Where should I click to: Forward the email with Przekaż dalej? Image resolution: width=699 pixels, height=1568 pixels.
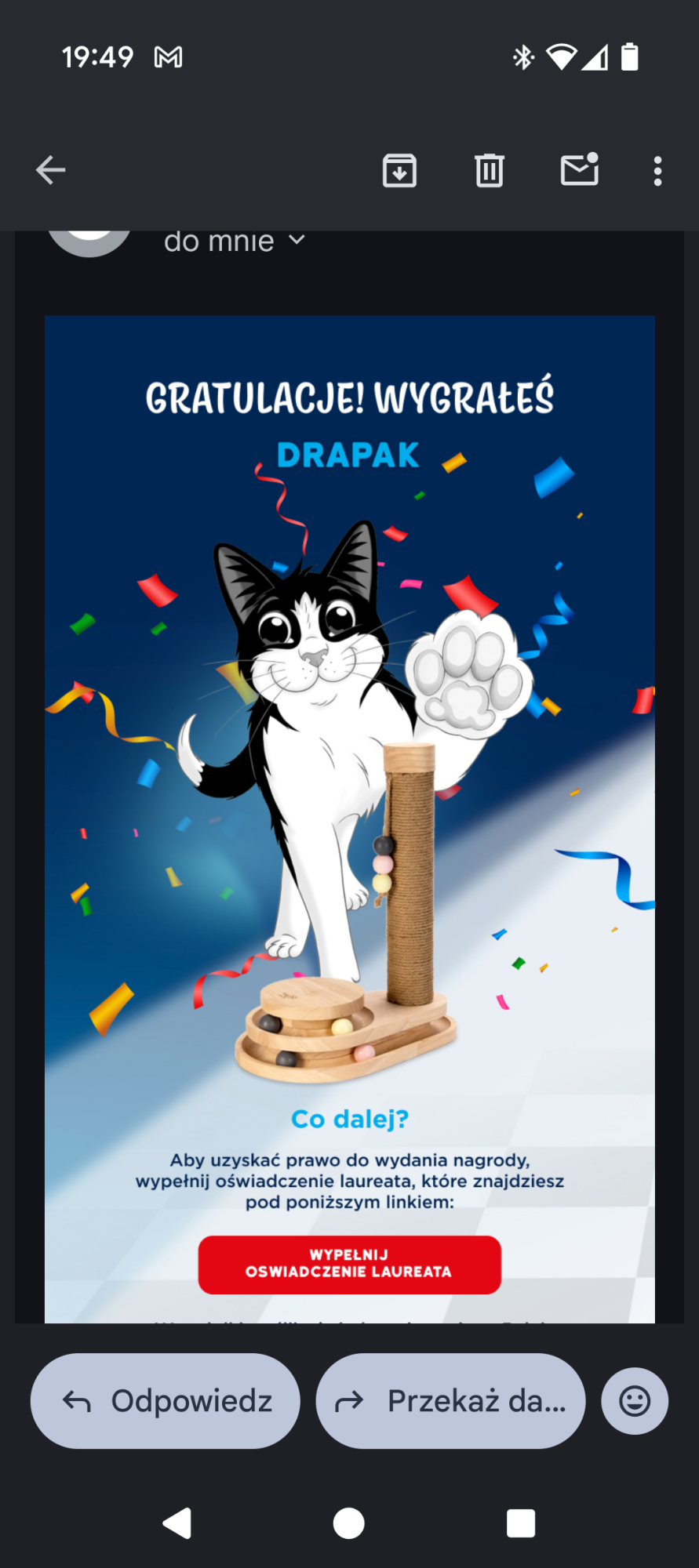450,1401
